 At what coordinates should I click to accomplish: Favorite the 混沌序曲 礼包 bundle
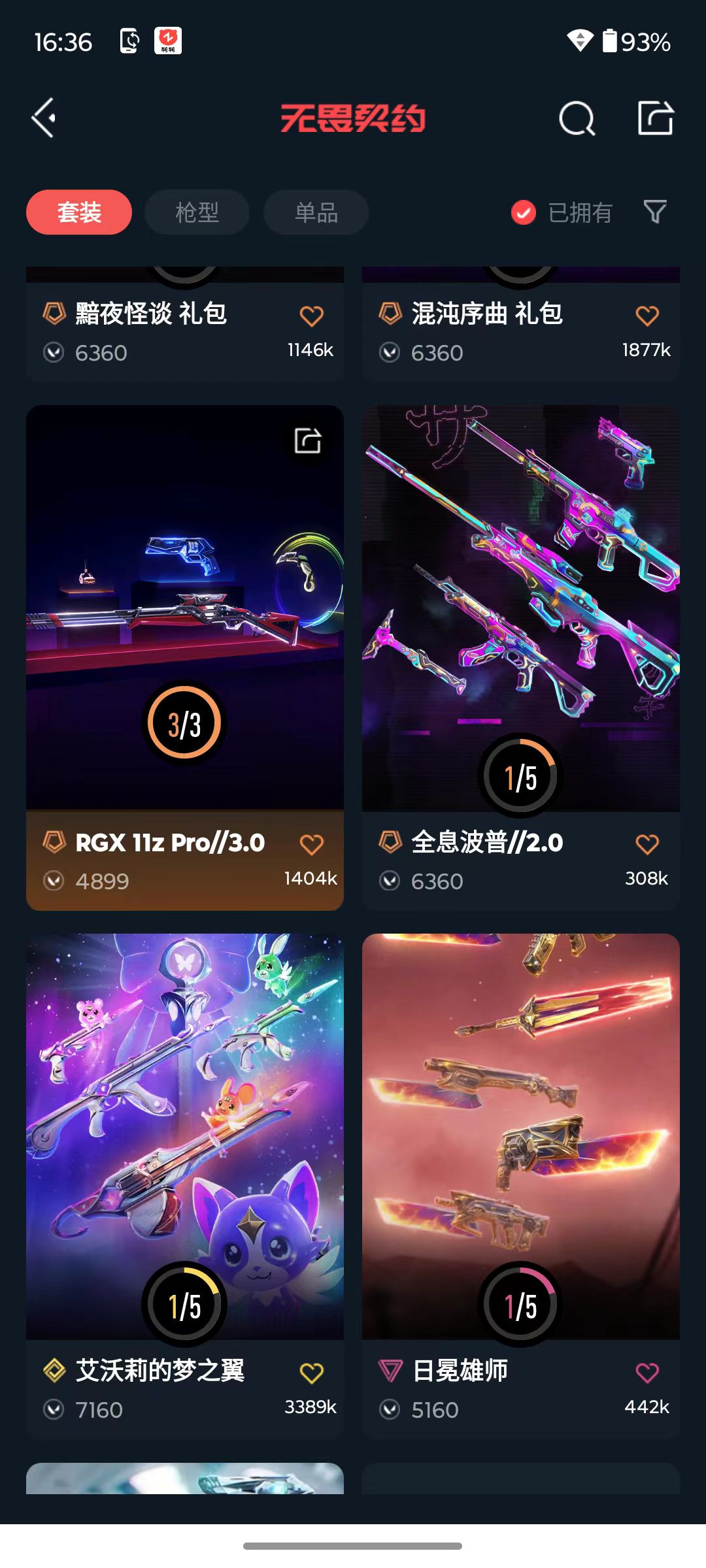(x=647, y=316)
